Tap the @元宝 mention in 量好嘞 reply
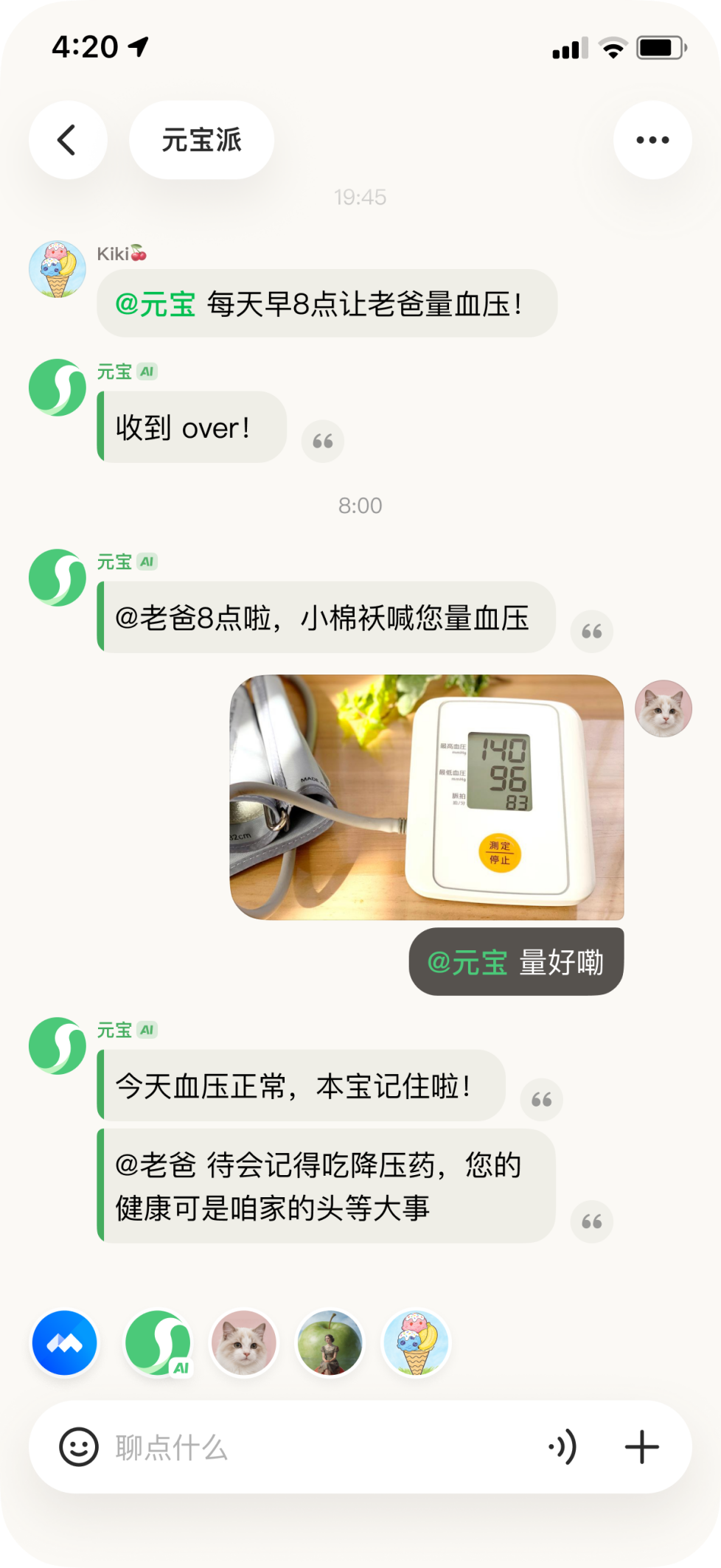This screenshot has width=721, height=1568. 470,962
